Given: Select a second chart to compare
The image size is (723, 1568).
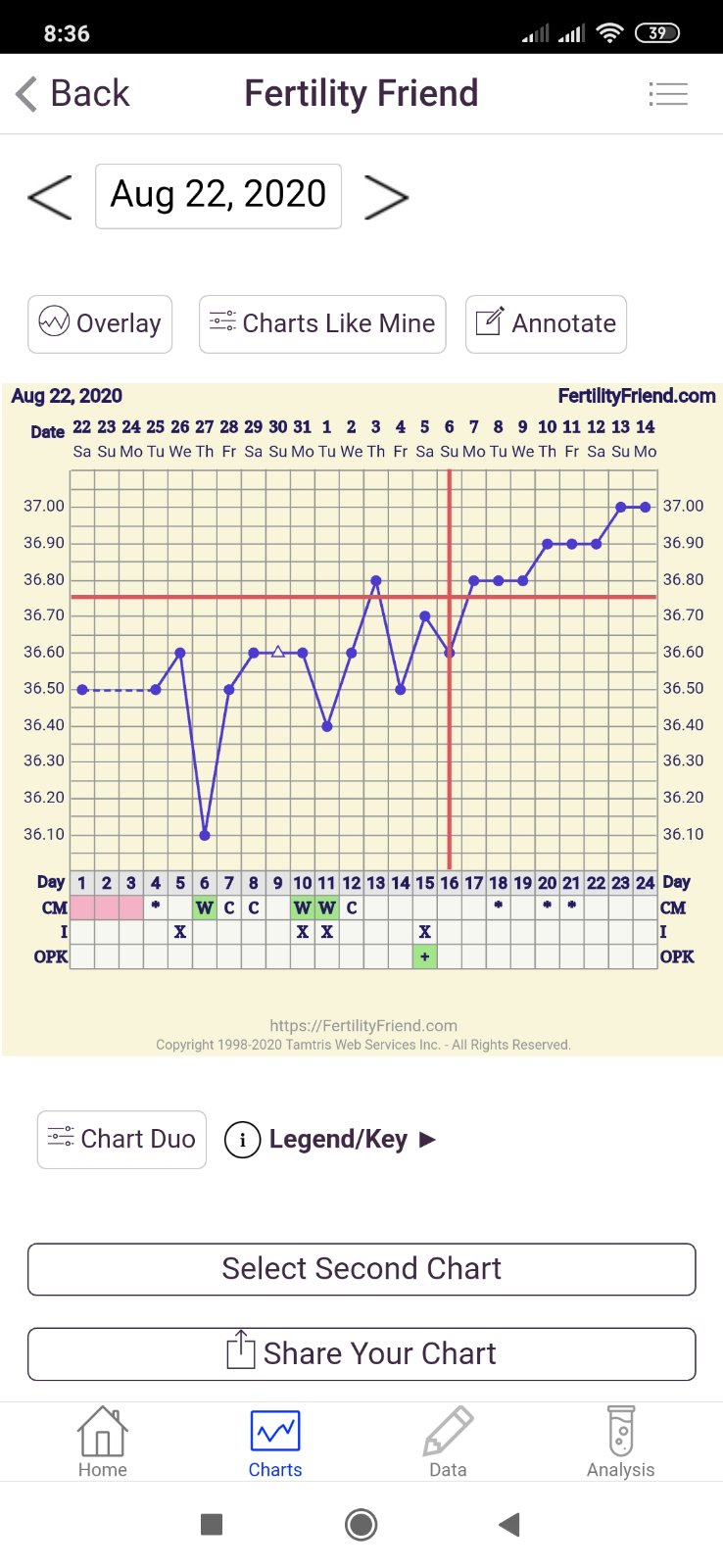Looking at the screenshot, I should (361, 1269).
